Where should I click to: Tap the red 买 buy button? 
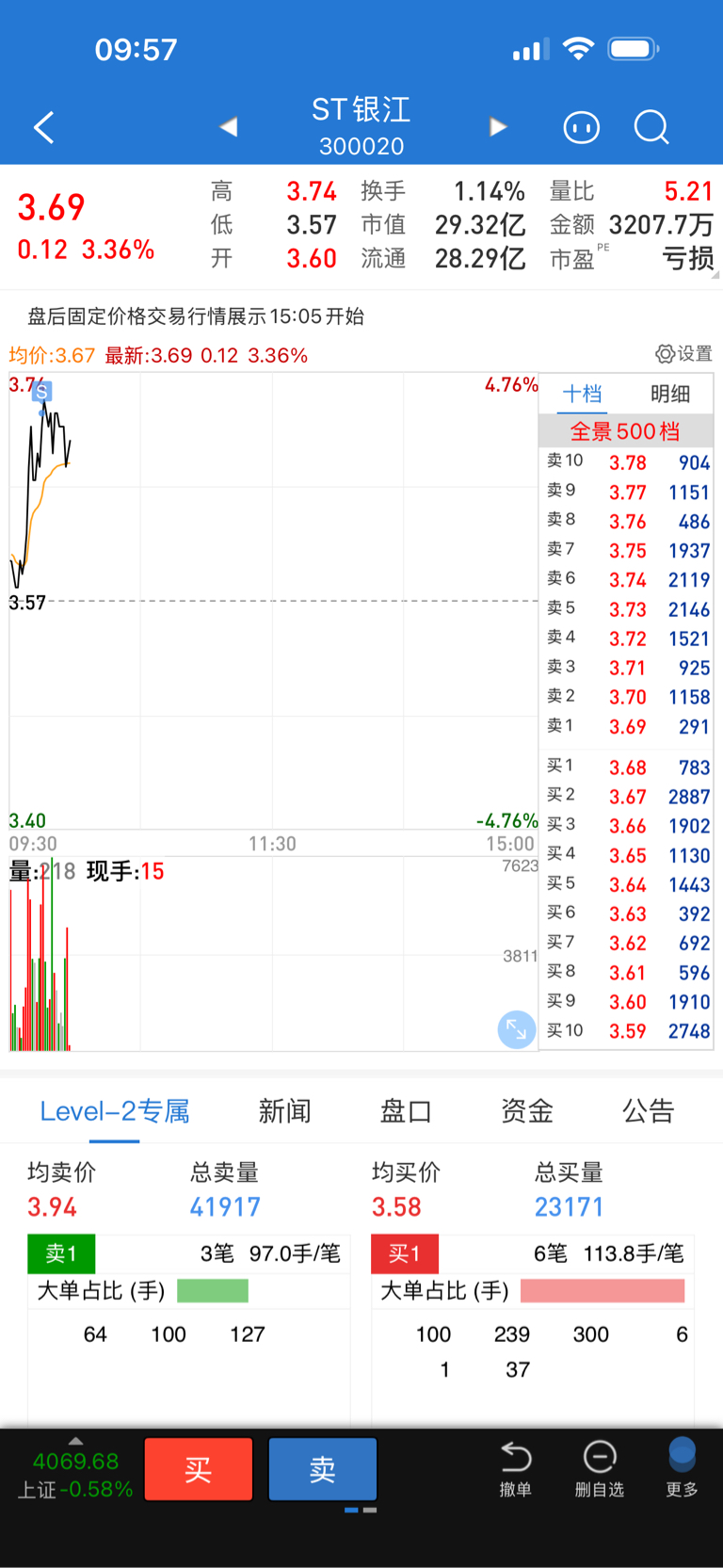pos(199,1469)
